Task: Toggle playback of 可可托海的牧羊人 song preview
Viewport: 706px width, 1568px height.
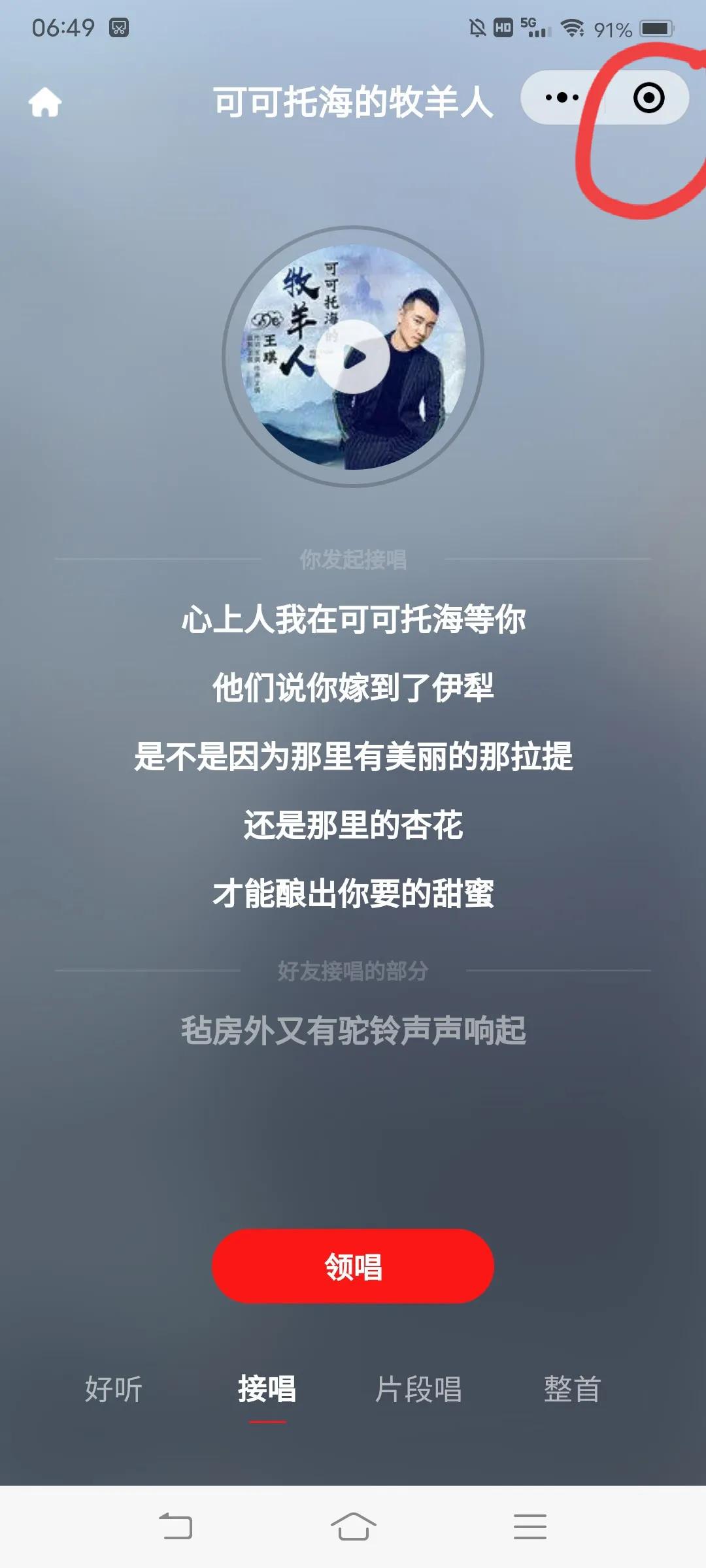Action: click(353, 356)
